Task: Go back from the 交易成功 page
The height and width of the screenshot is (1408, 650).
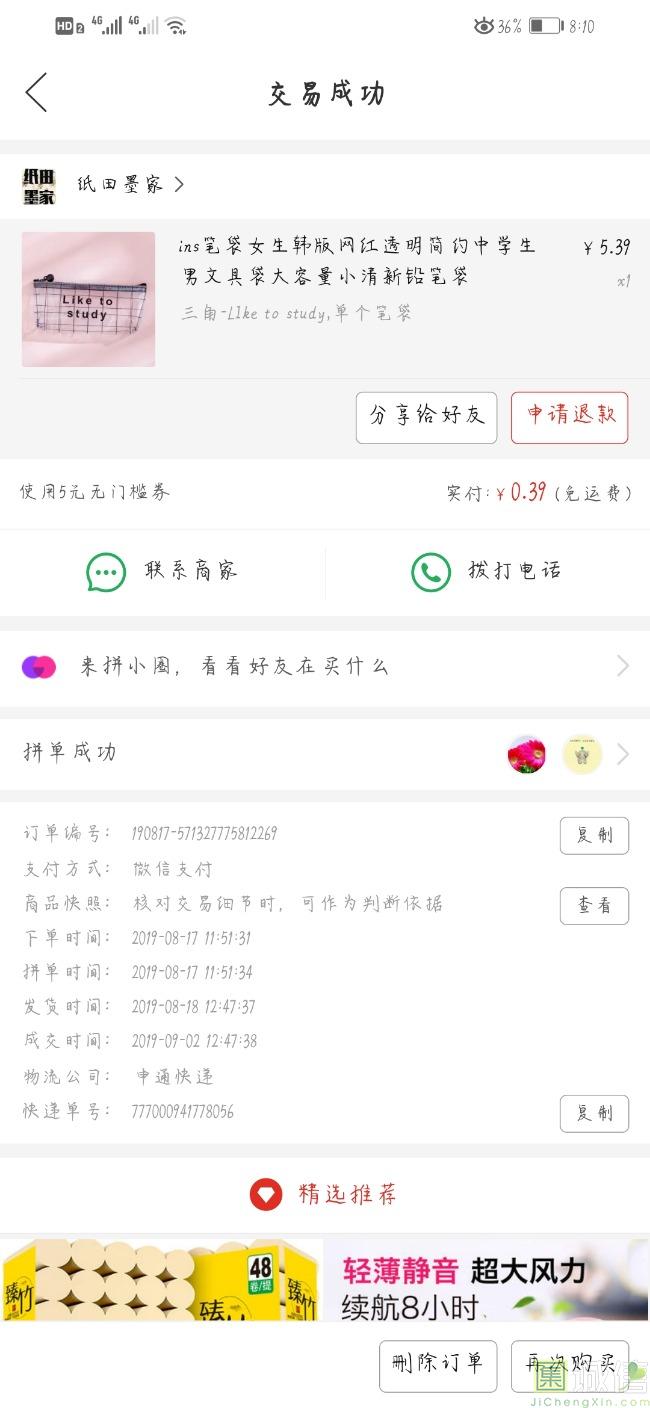Action: 37,93
